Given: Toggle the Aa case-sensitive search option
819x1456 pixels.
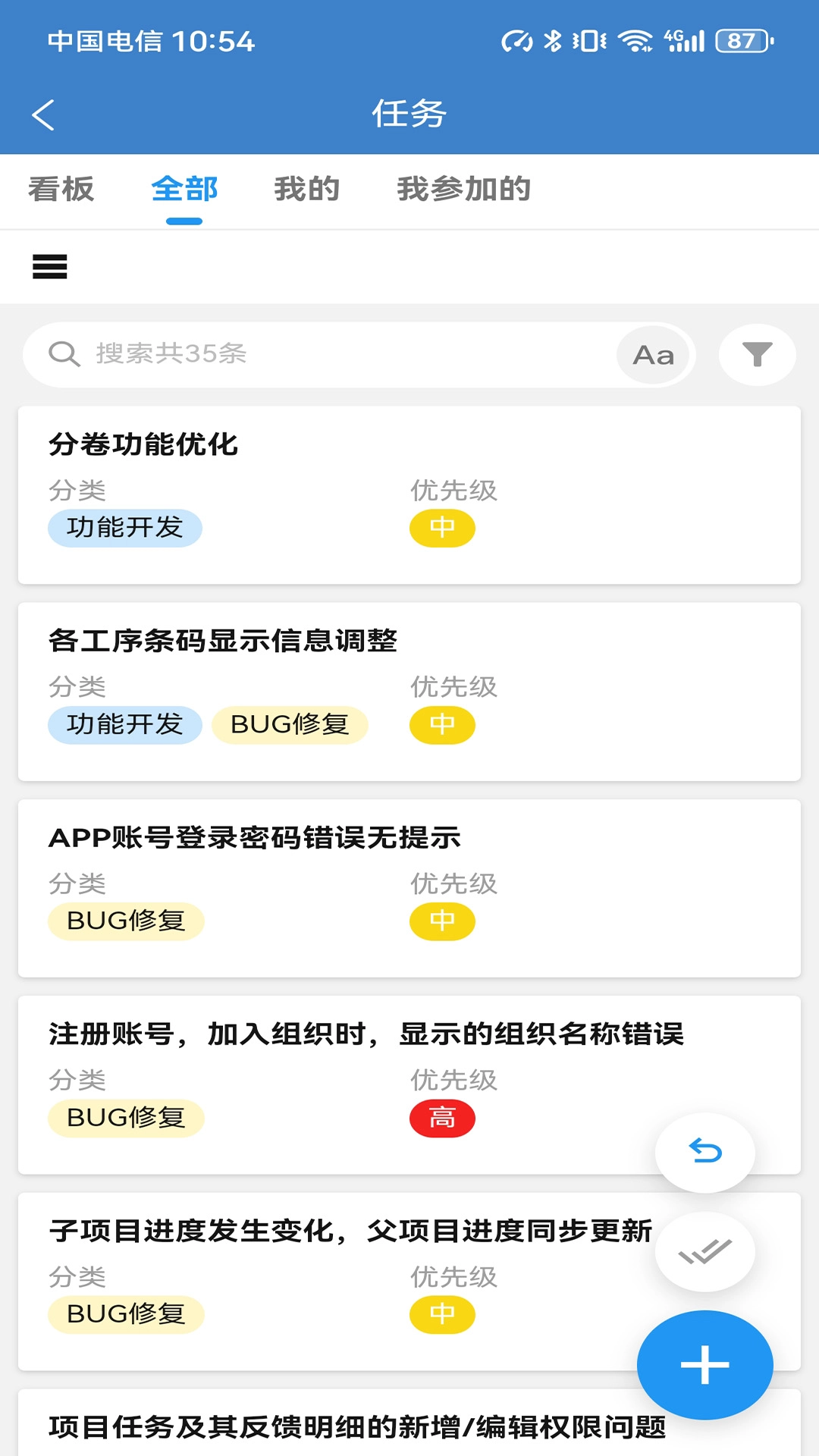Looking at the screenshot, I should pos(654,355).
